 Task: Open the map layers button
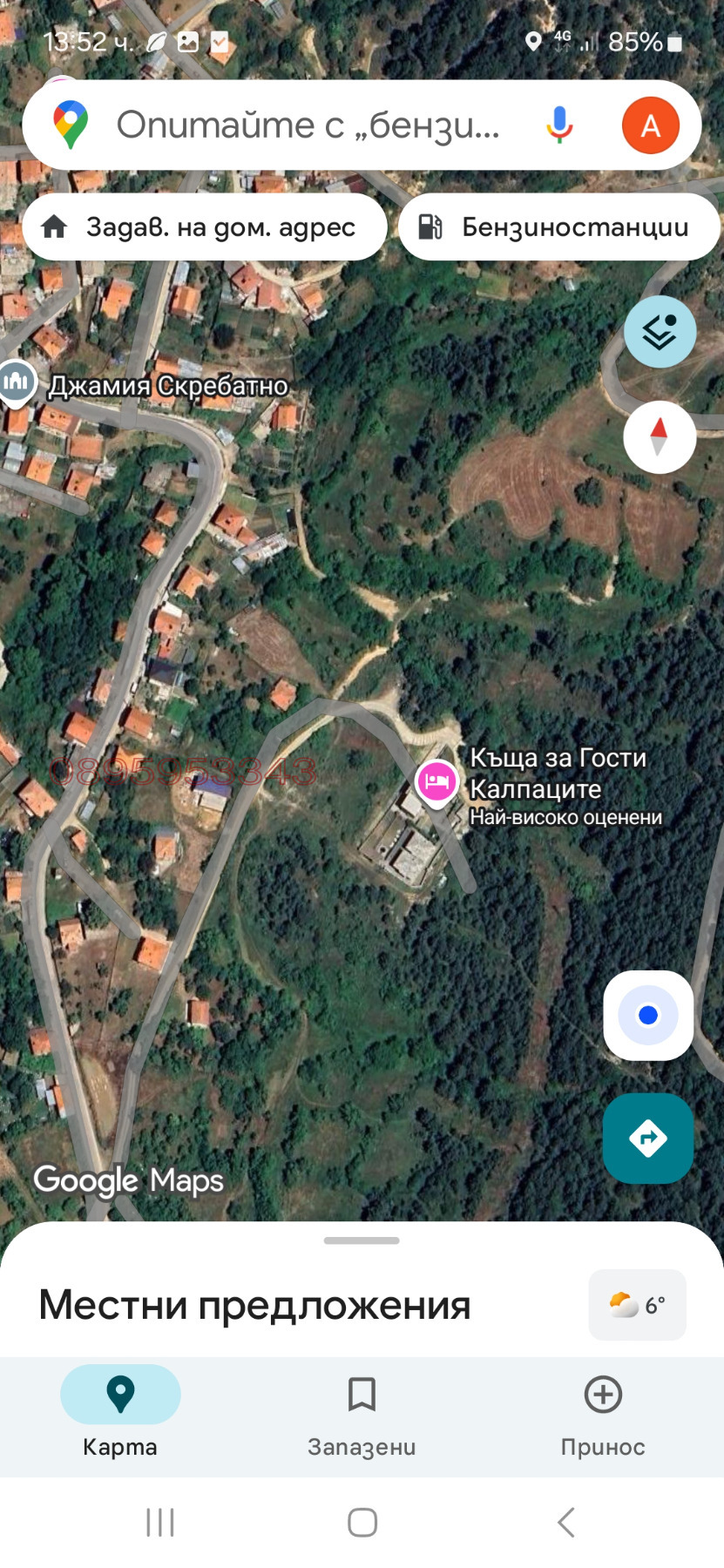[660, 332]
